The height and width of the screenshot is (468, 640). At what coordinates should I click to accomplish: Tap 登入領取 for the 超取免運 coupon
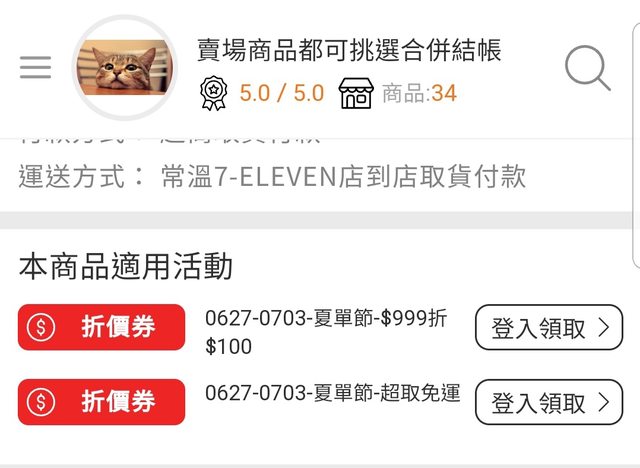(x=548, y=402)
